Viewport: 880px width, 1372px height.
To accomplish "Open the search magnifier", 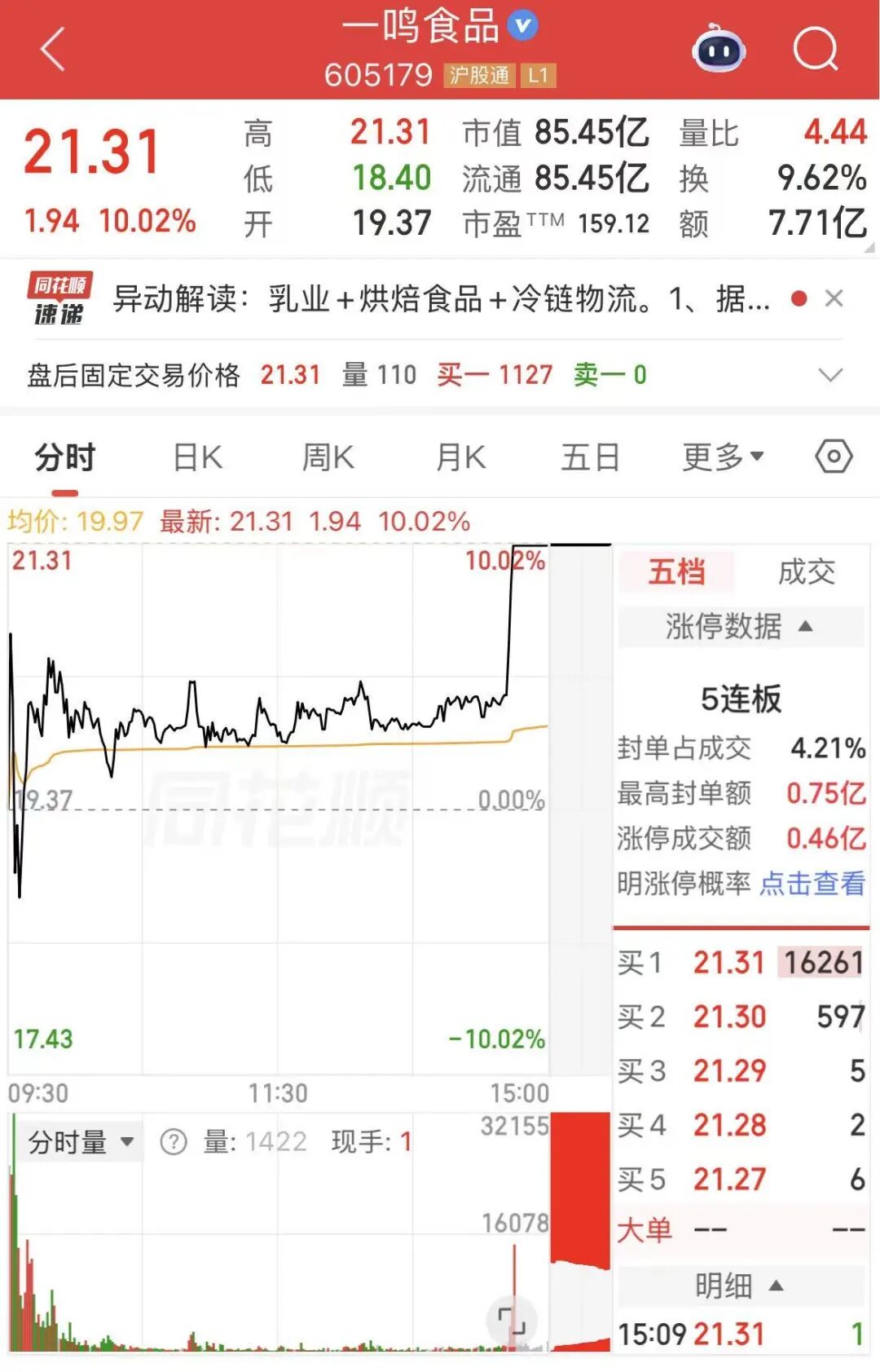I will [816, 50].
